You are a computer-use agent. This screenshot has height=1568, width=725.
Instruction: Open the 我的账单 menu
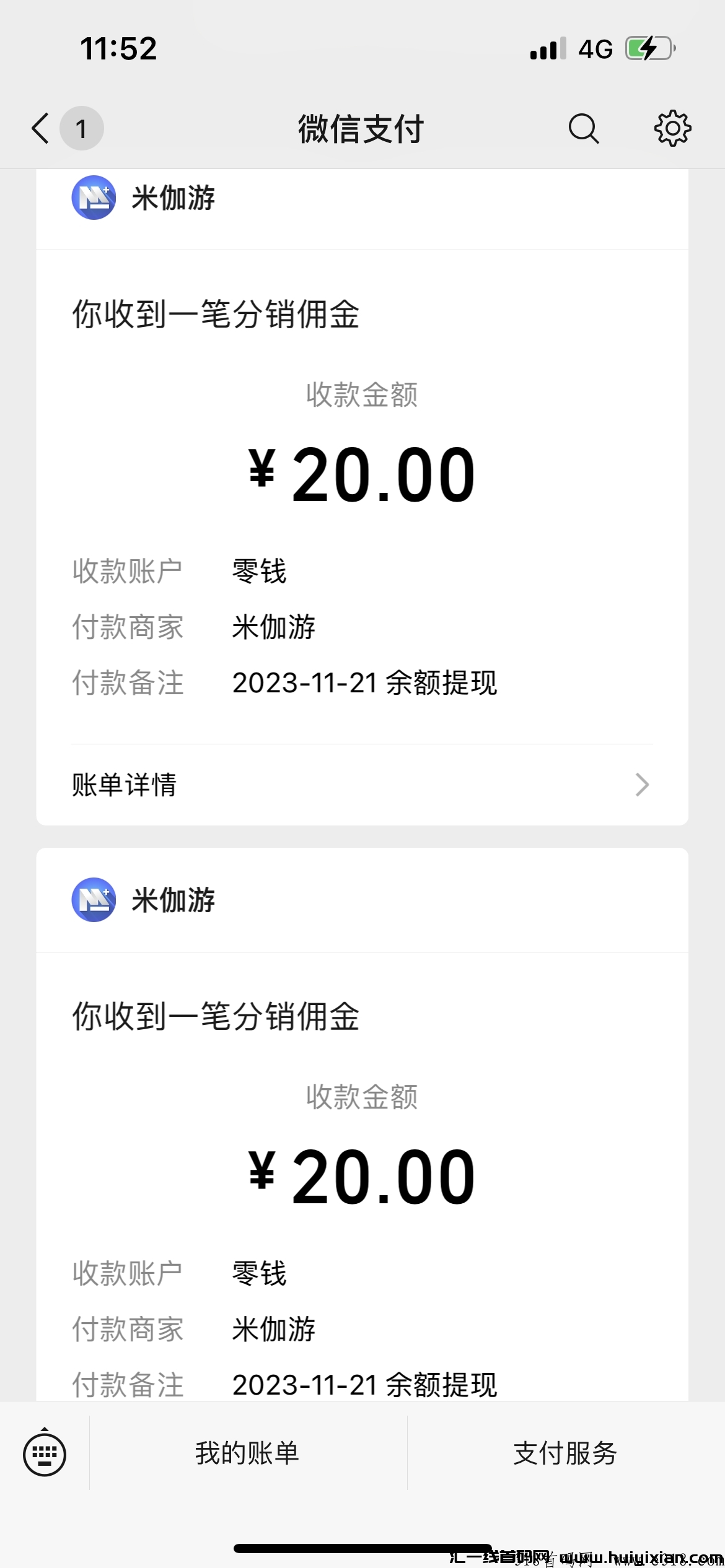[x=248, y=1453]
